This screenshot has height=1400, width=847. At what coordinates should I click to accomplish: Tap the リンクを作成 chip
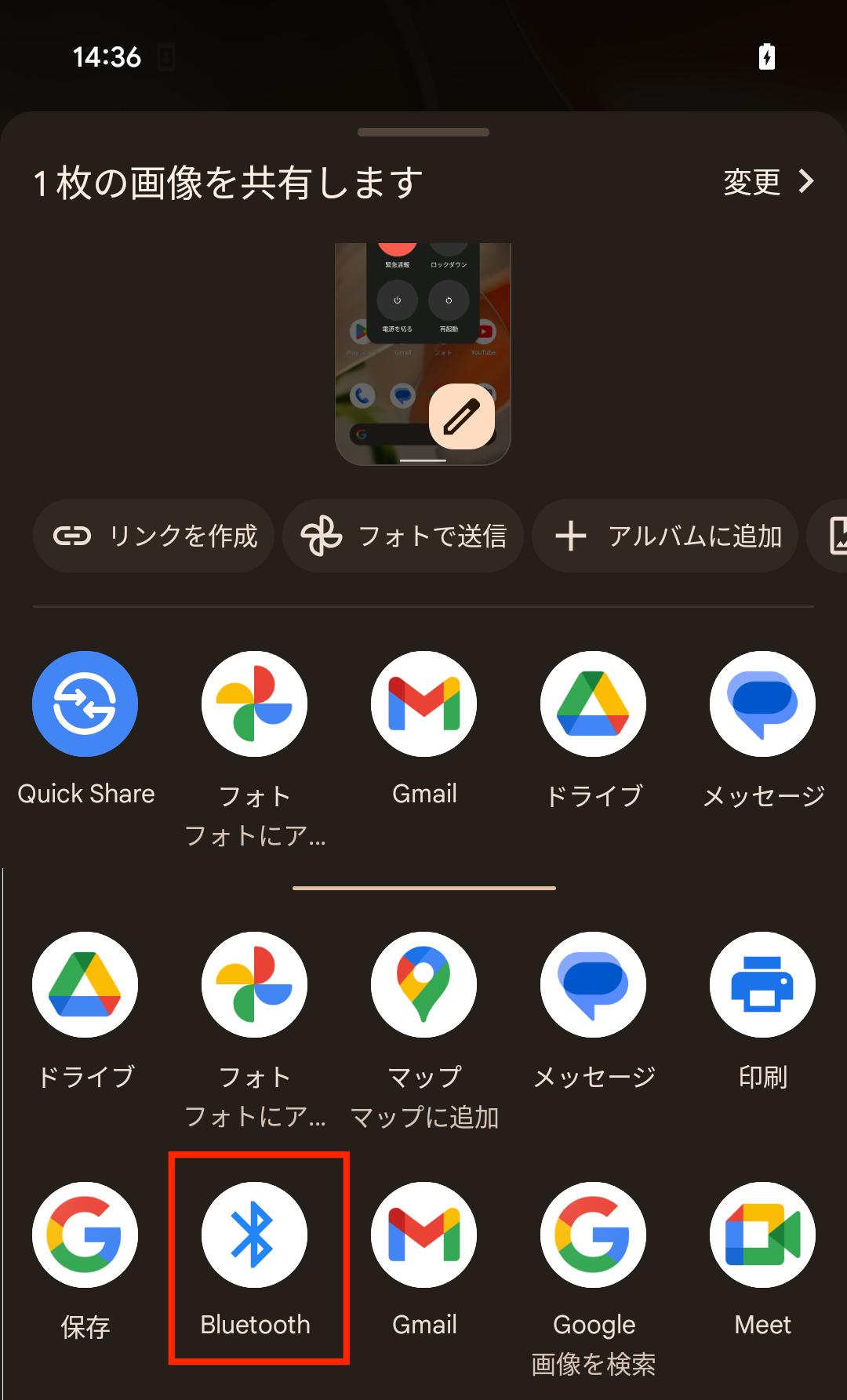click(x=154, y=536)
